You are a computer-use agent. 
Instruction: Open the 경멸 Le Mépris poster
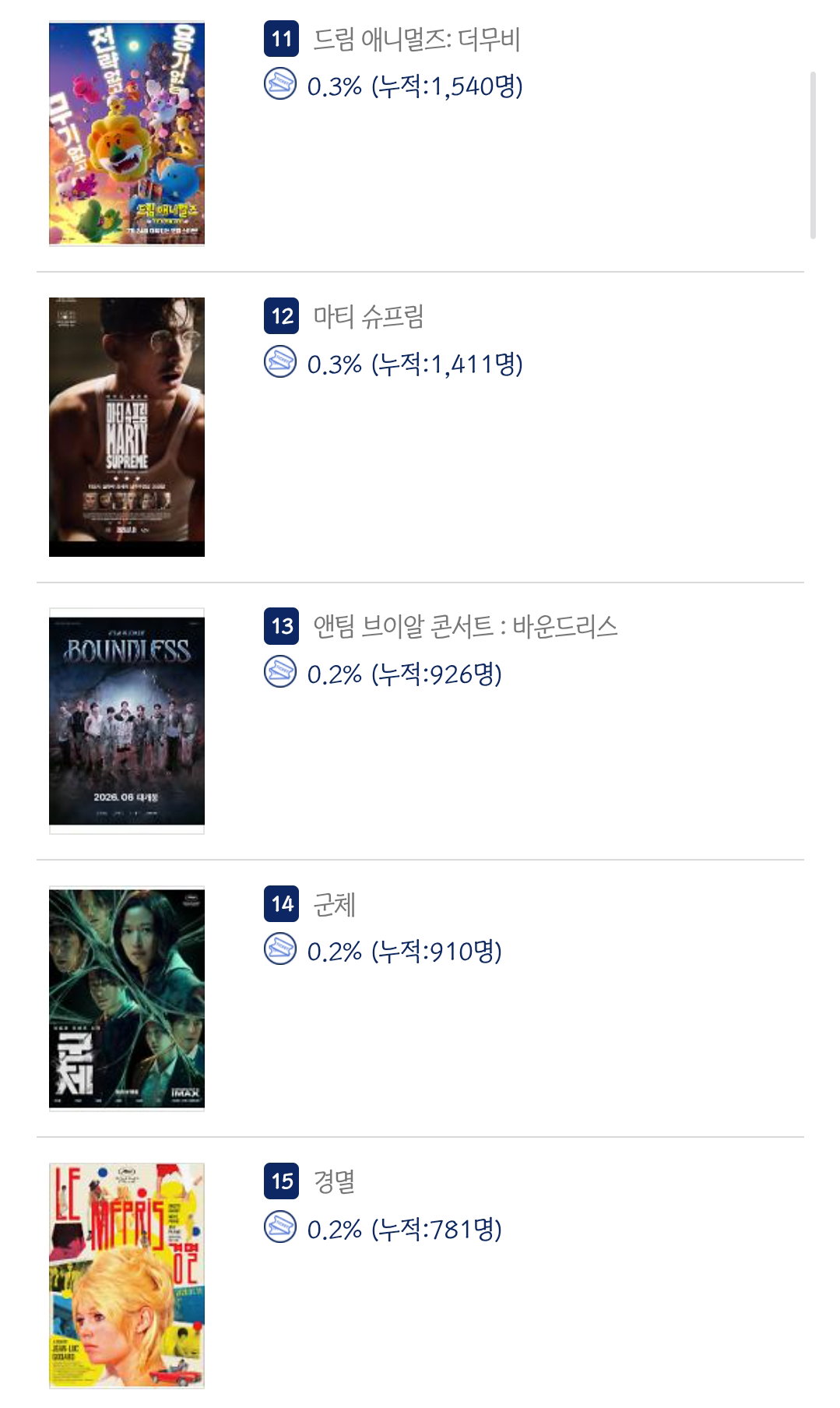[127, 1276]
